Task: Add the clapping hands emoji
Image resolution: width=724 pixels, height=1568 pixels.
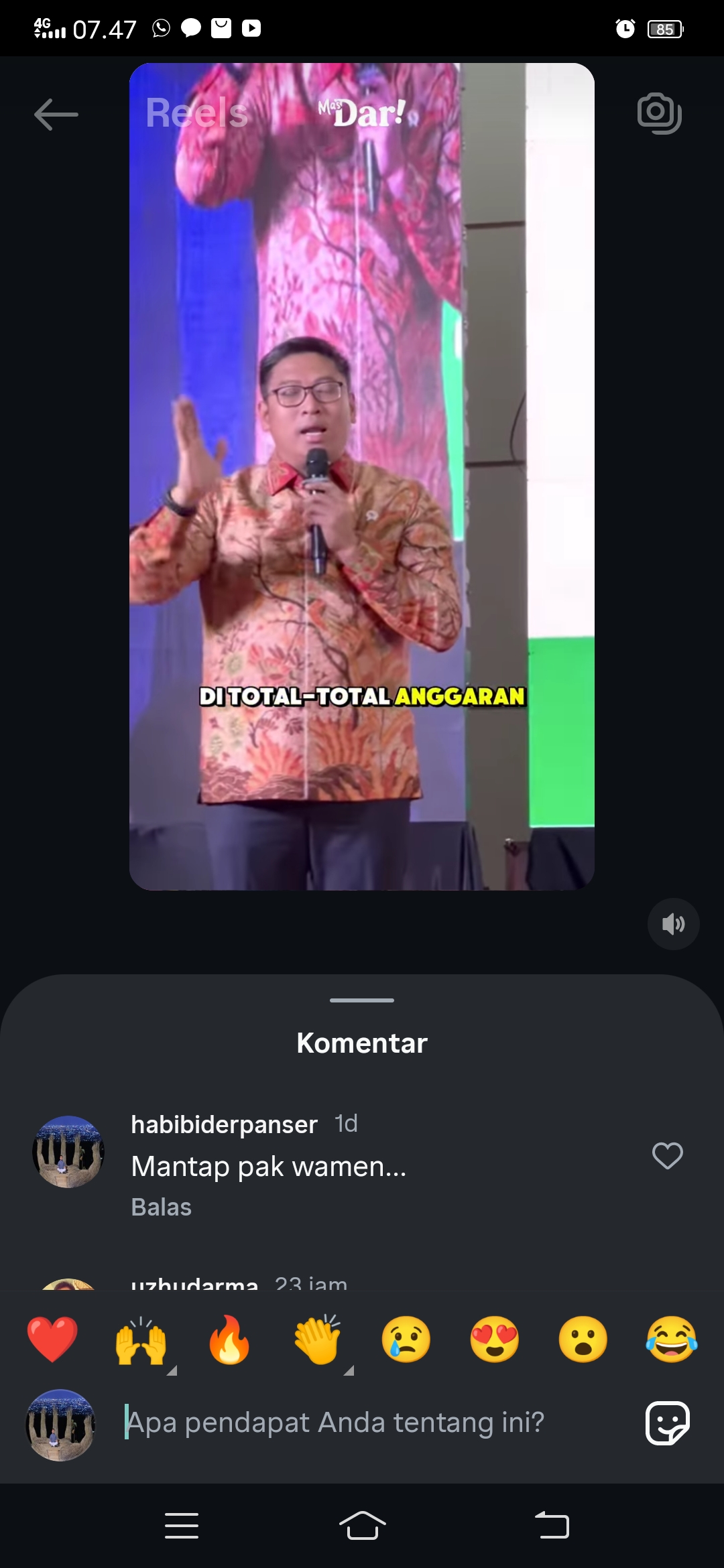Action: pos(318,1339)
